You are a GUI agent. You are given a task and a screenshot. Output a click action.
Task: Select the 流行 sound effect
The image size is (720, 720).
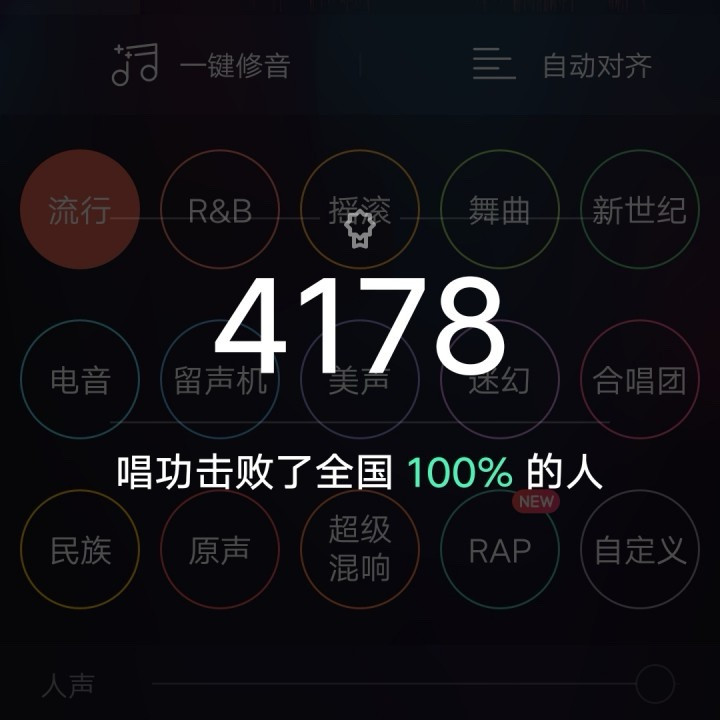(80, 209)
